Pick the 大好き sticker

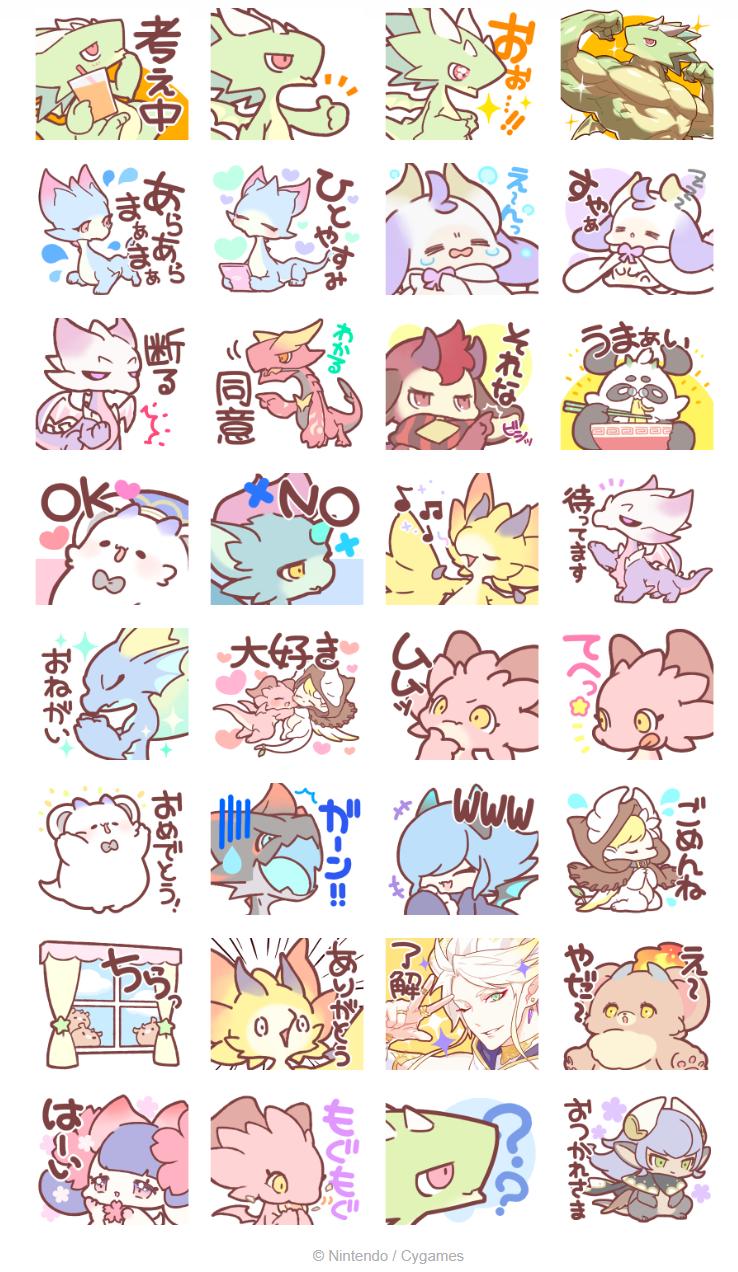point(287,694)
